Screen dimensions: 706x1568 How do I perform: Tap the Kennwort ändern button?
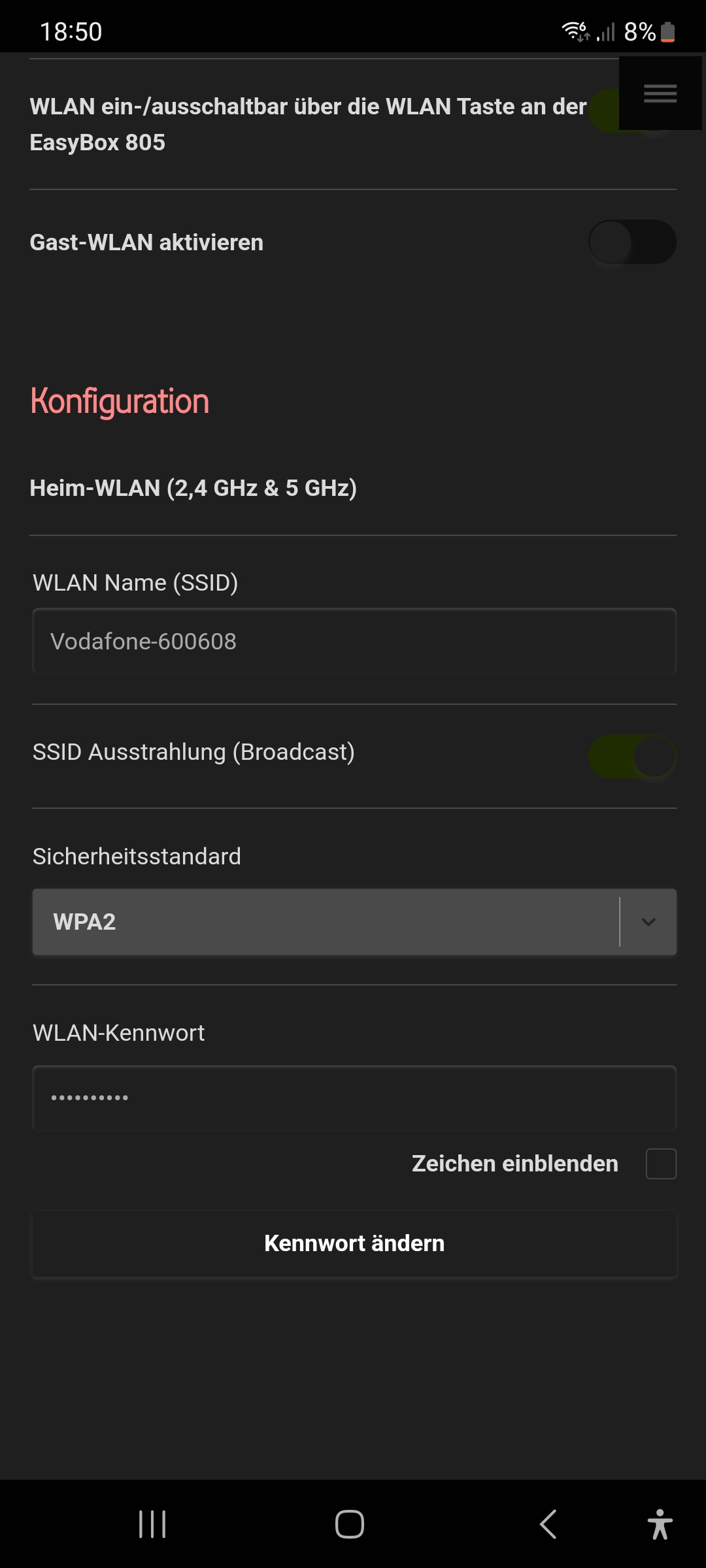pyautogui.click(x=354, y=1243)
